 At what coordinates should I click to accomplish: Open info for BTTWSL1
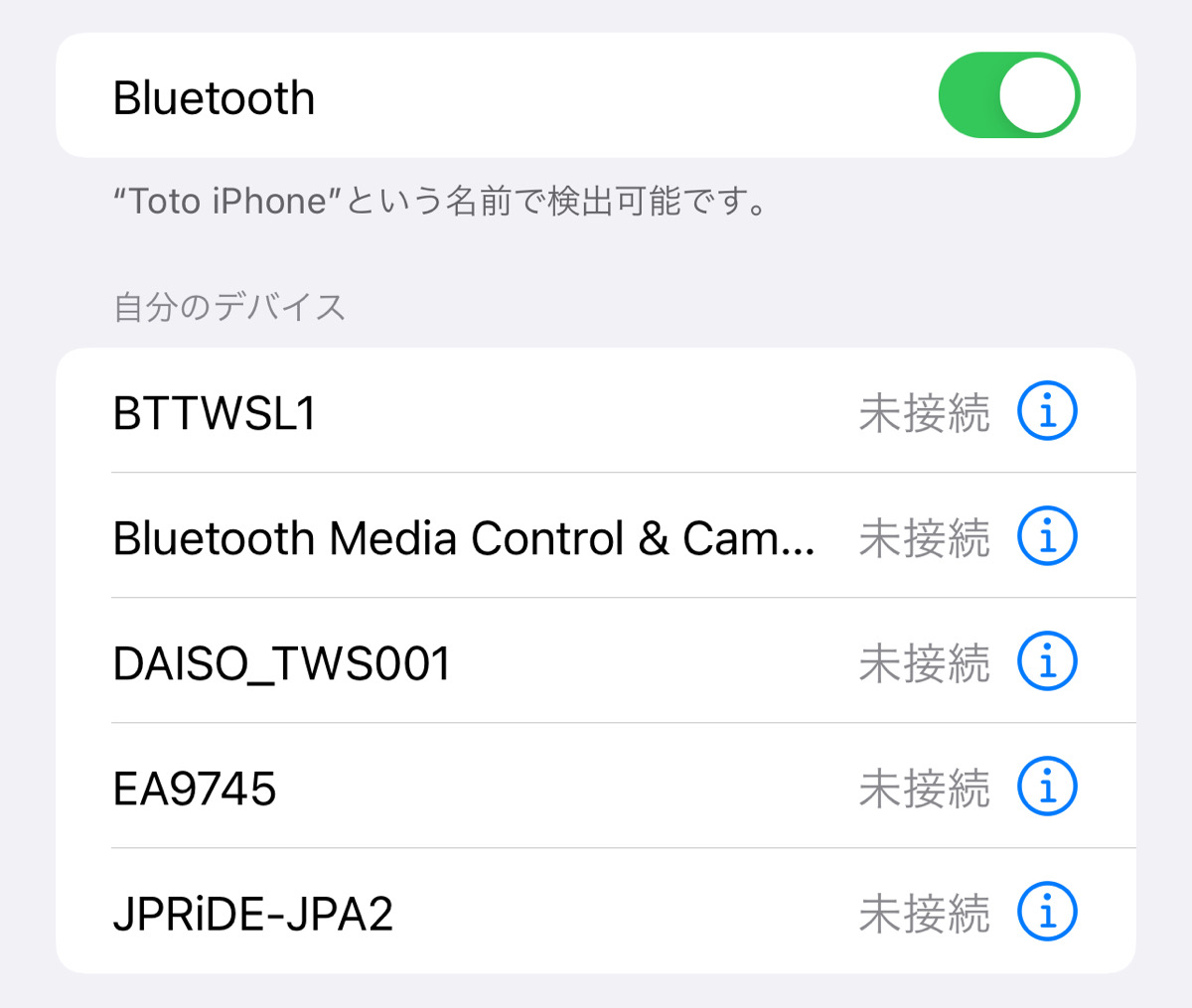1047,411
